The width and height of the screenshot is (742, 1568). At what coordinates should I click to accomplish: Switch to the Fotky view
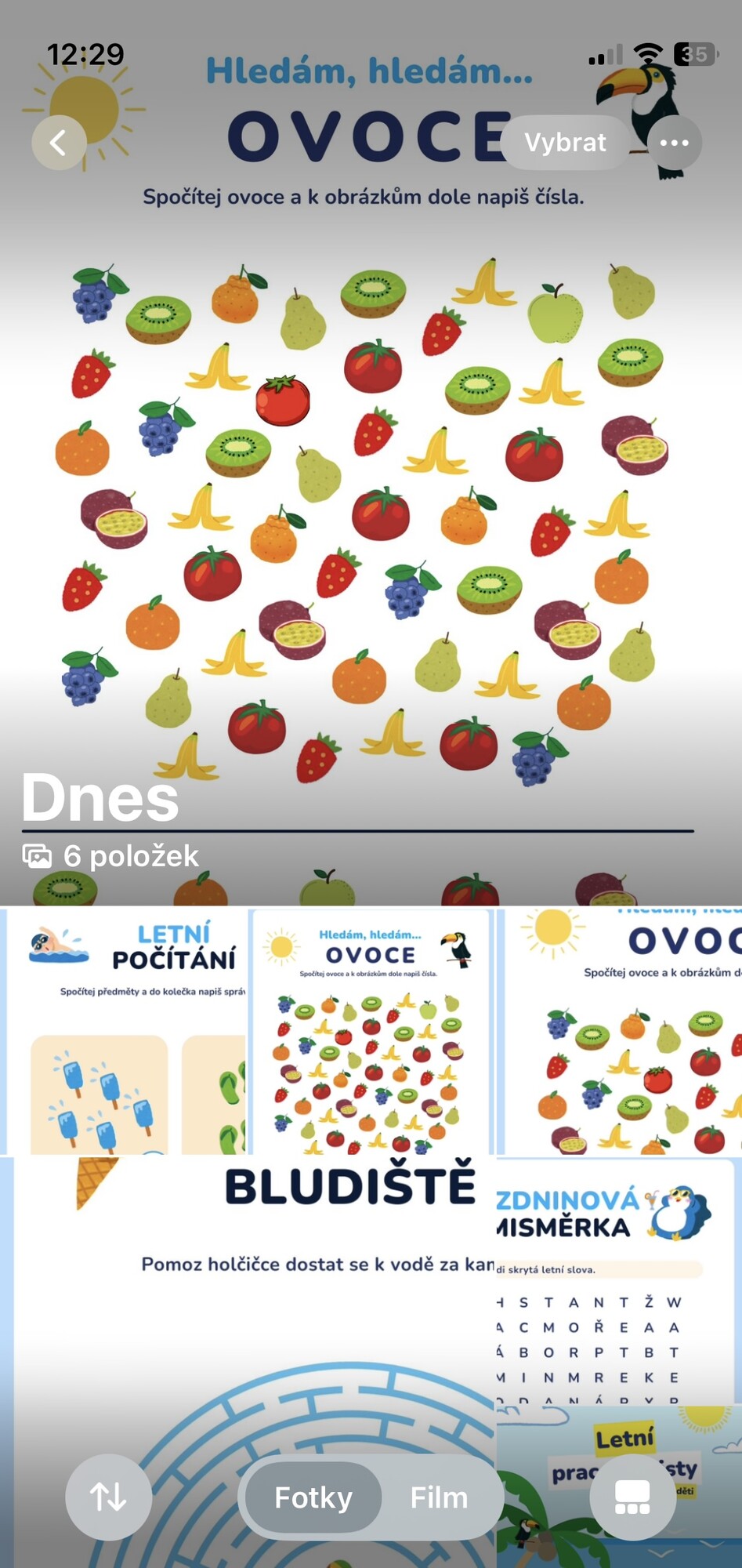pyautogui.click(x=313, y=1497)
